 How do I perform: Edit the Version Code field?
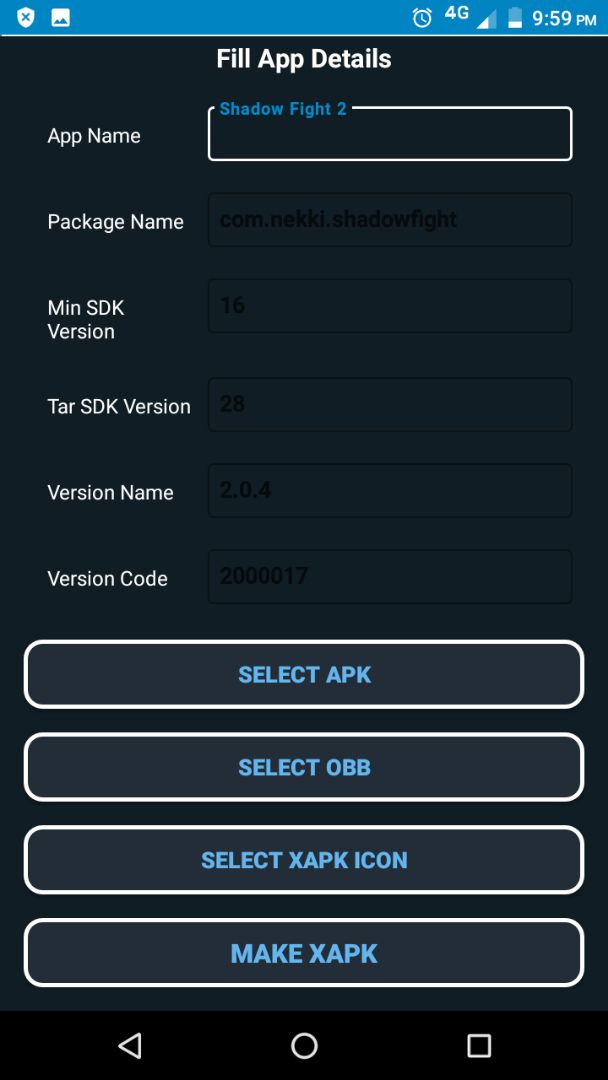pos(390,577)
